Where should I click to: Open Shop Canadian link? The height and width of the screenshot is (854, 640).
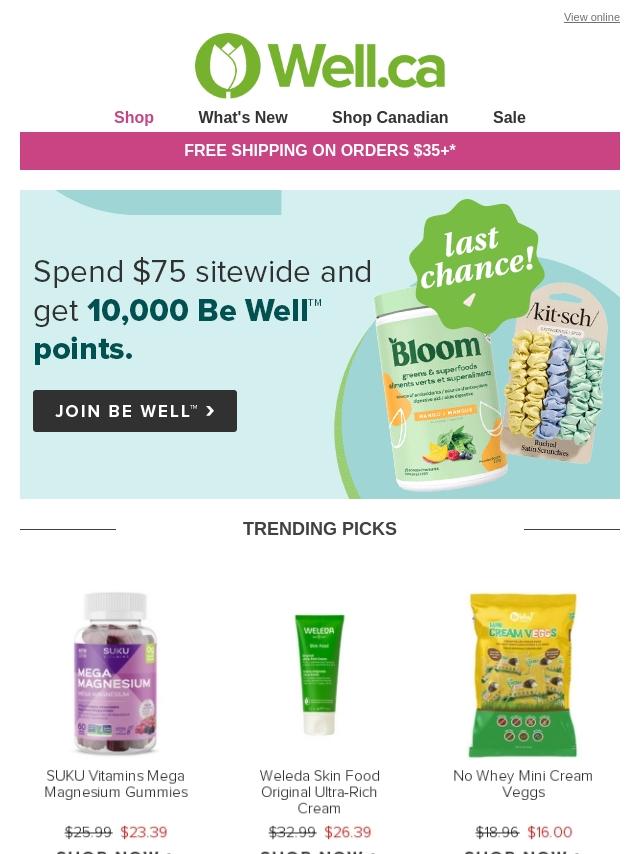(390, 117)
